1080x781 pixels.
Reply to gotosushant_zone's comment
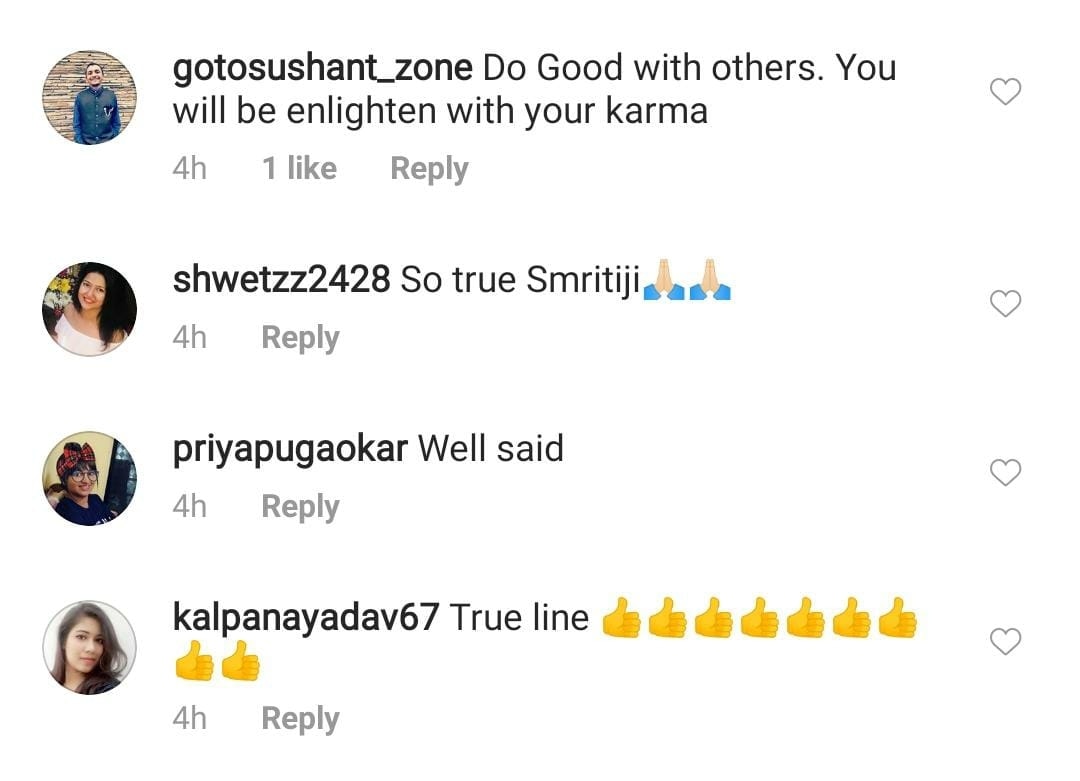tap(429, 169)
